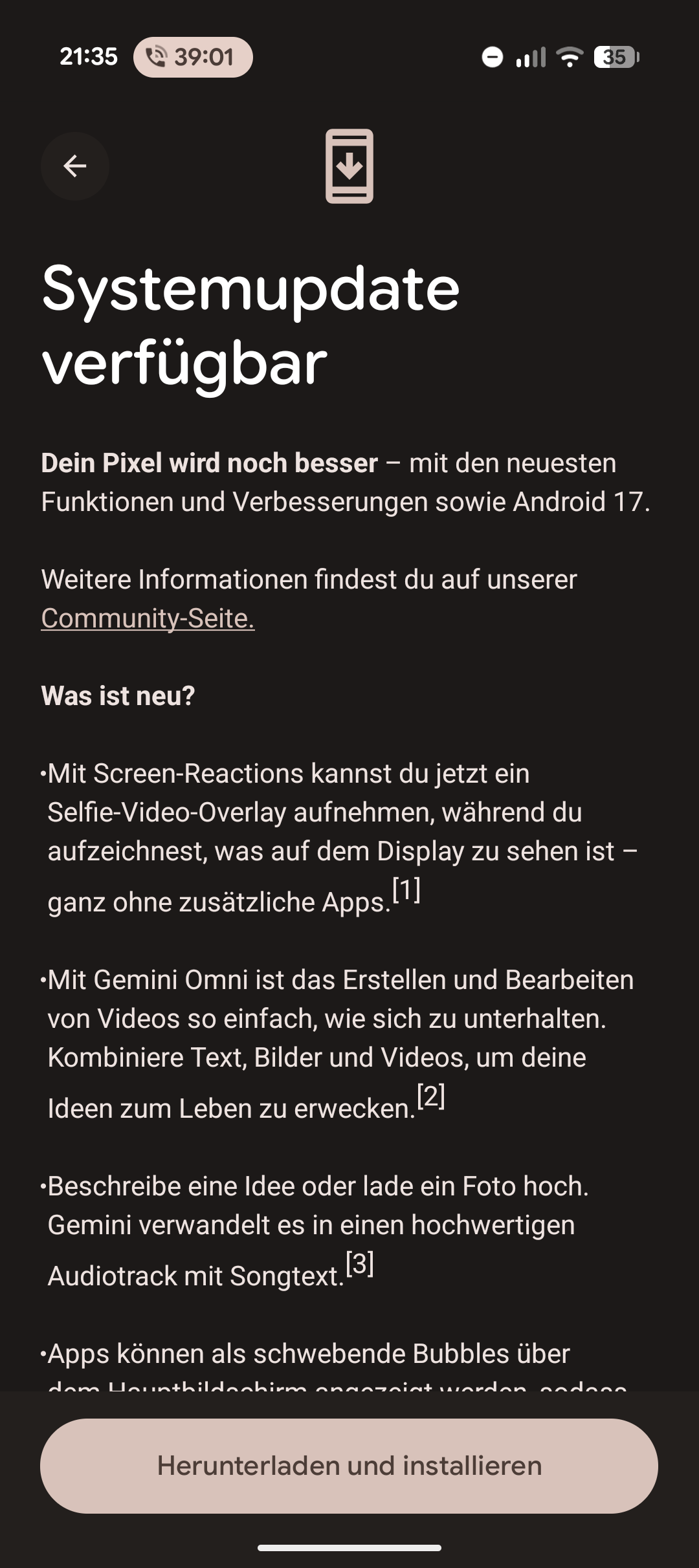Image resolution: width=699 pixels, height=1568 pixels.
Task: Tap Herunterladen und installieren
Action: (349, 1466)
